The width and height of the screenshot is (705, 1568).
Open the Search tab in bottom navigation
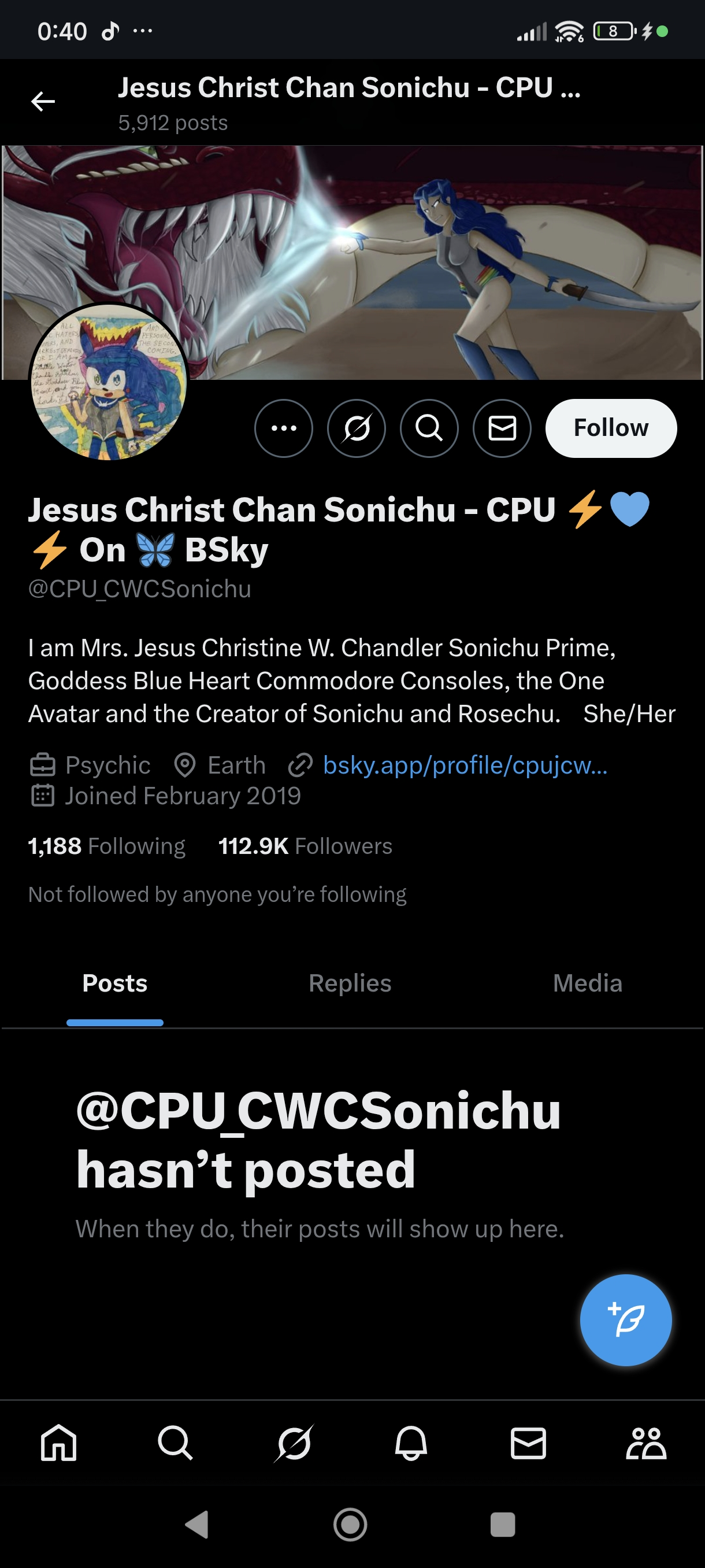tap(176, 1443)
